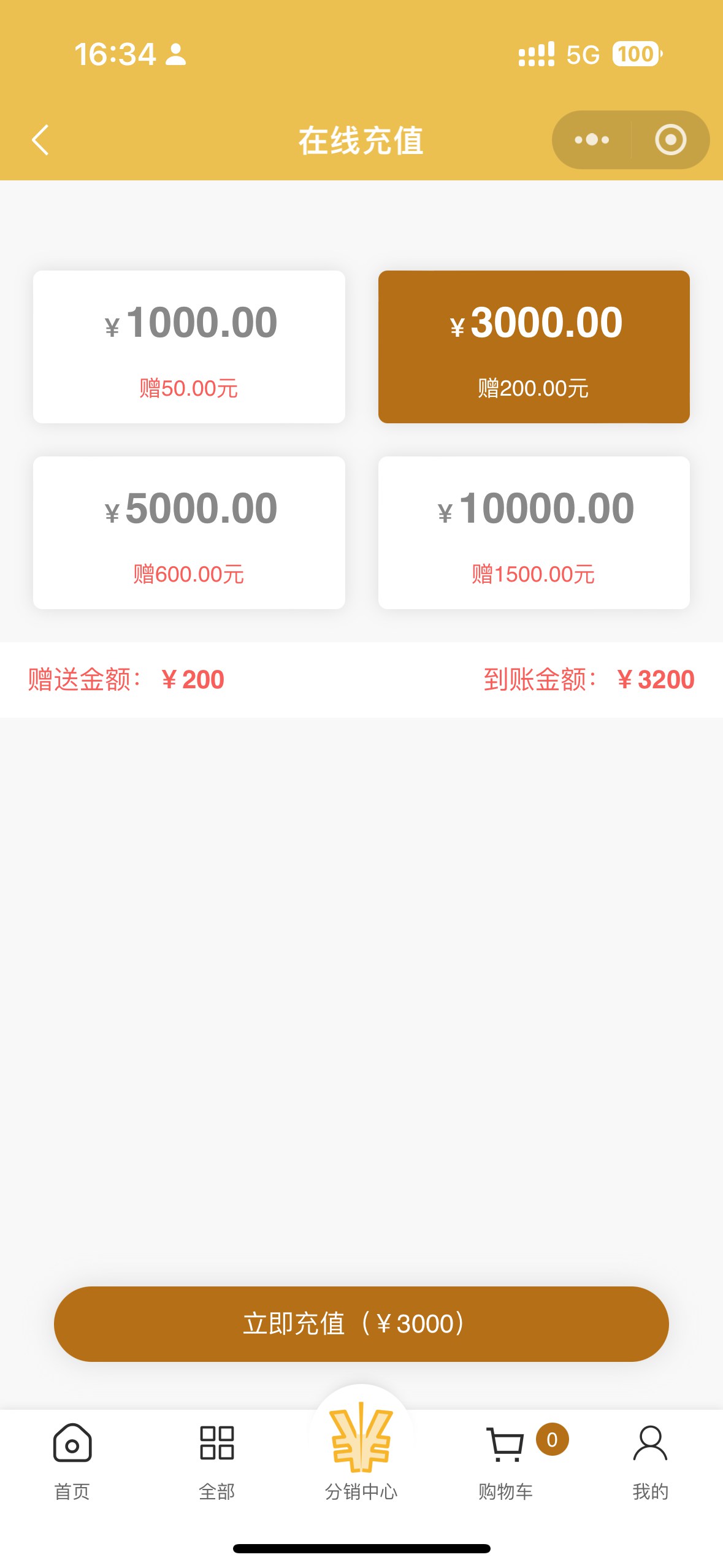Close the mini program with the circle icon
Viewport: 723px width, 1568px height.
[x=670, y=140]
